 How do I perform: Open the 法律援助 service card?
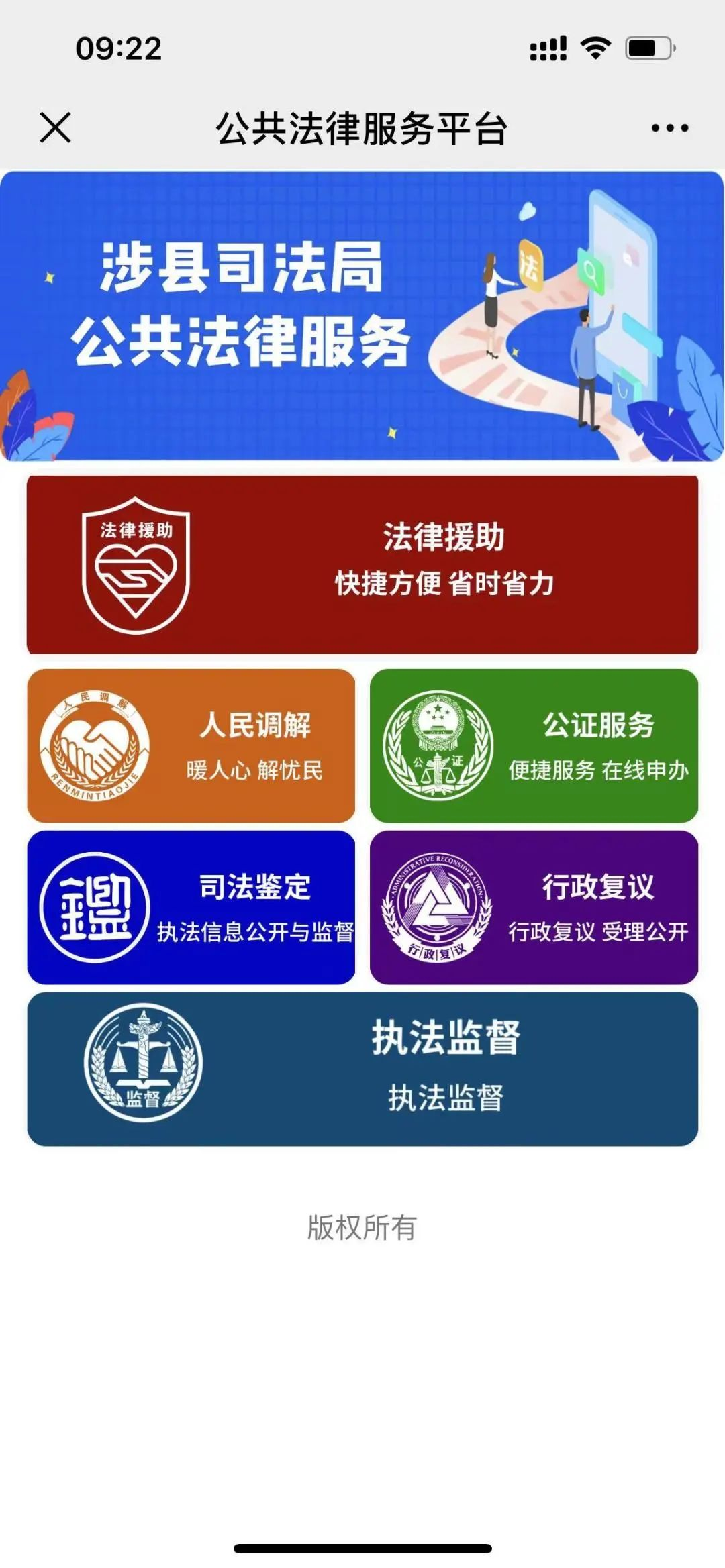[362, 565]
